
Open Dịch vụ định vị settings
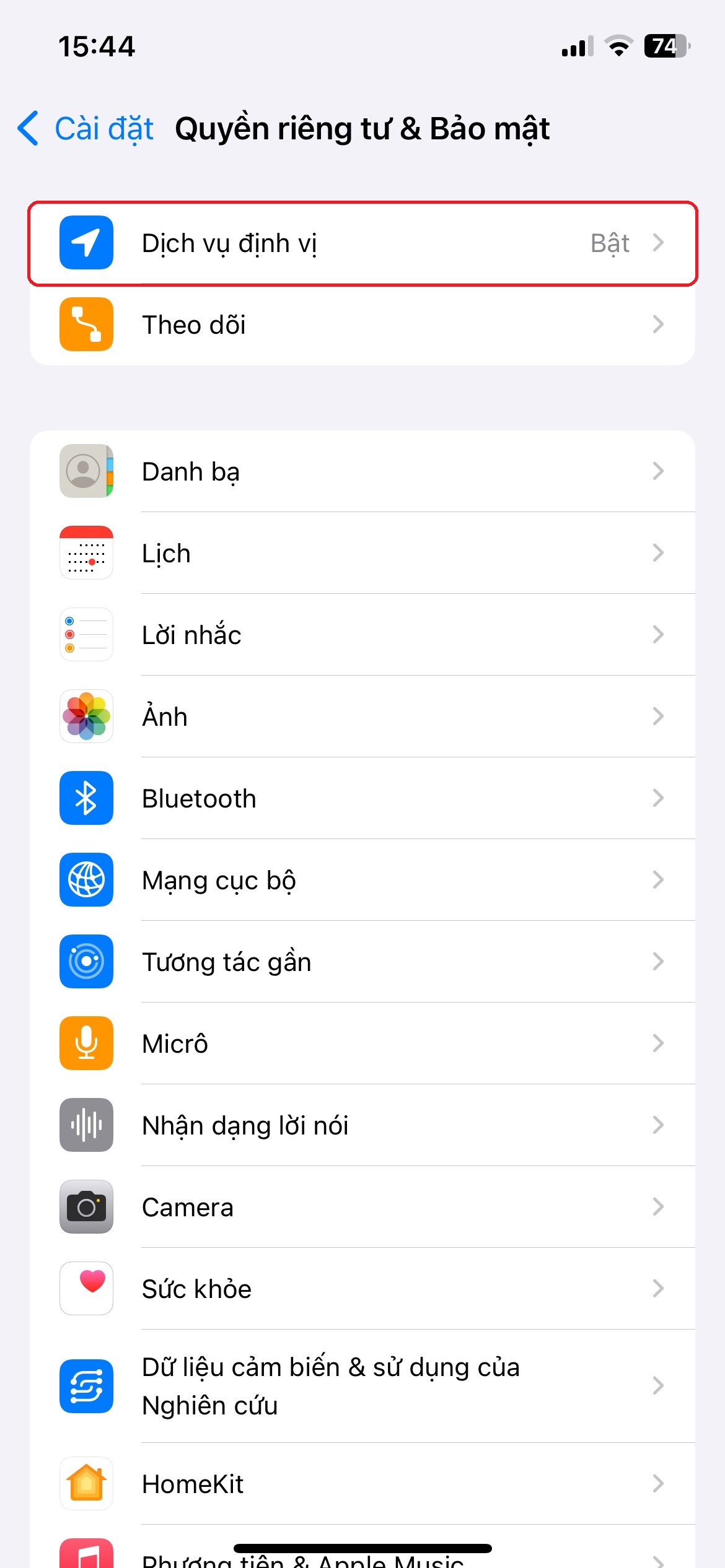[x=362, y=243]
